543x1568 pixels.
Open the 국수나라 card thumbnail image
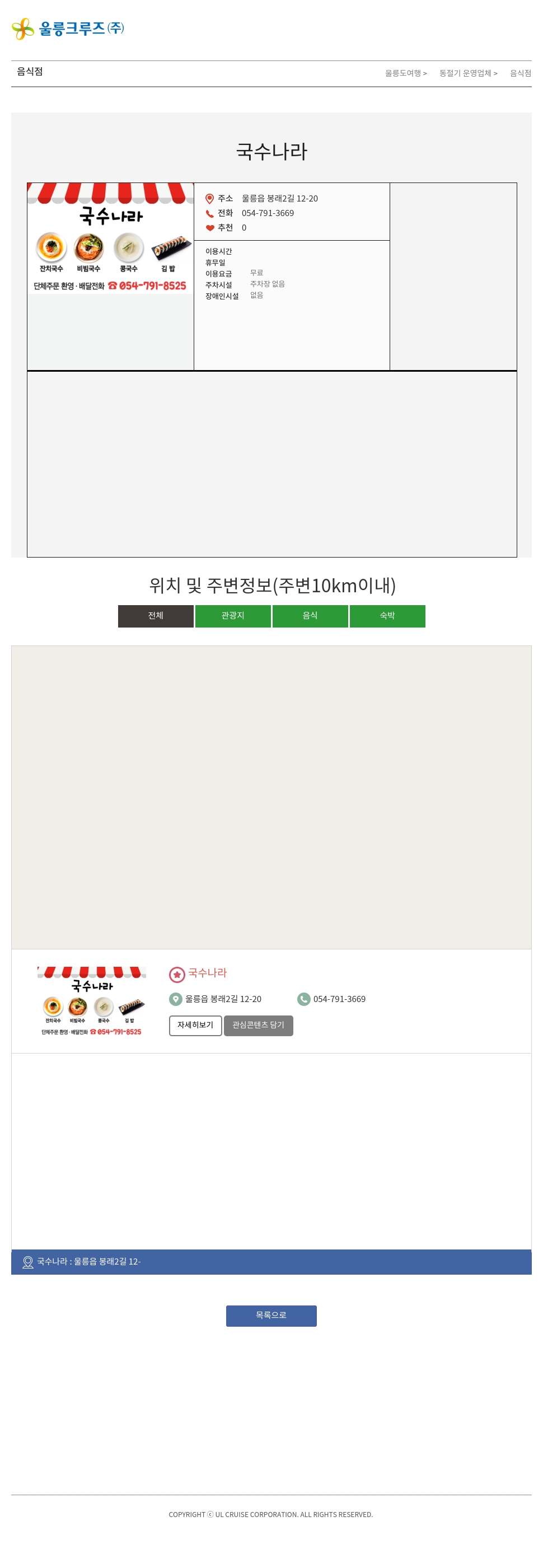[91, 1001]
